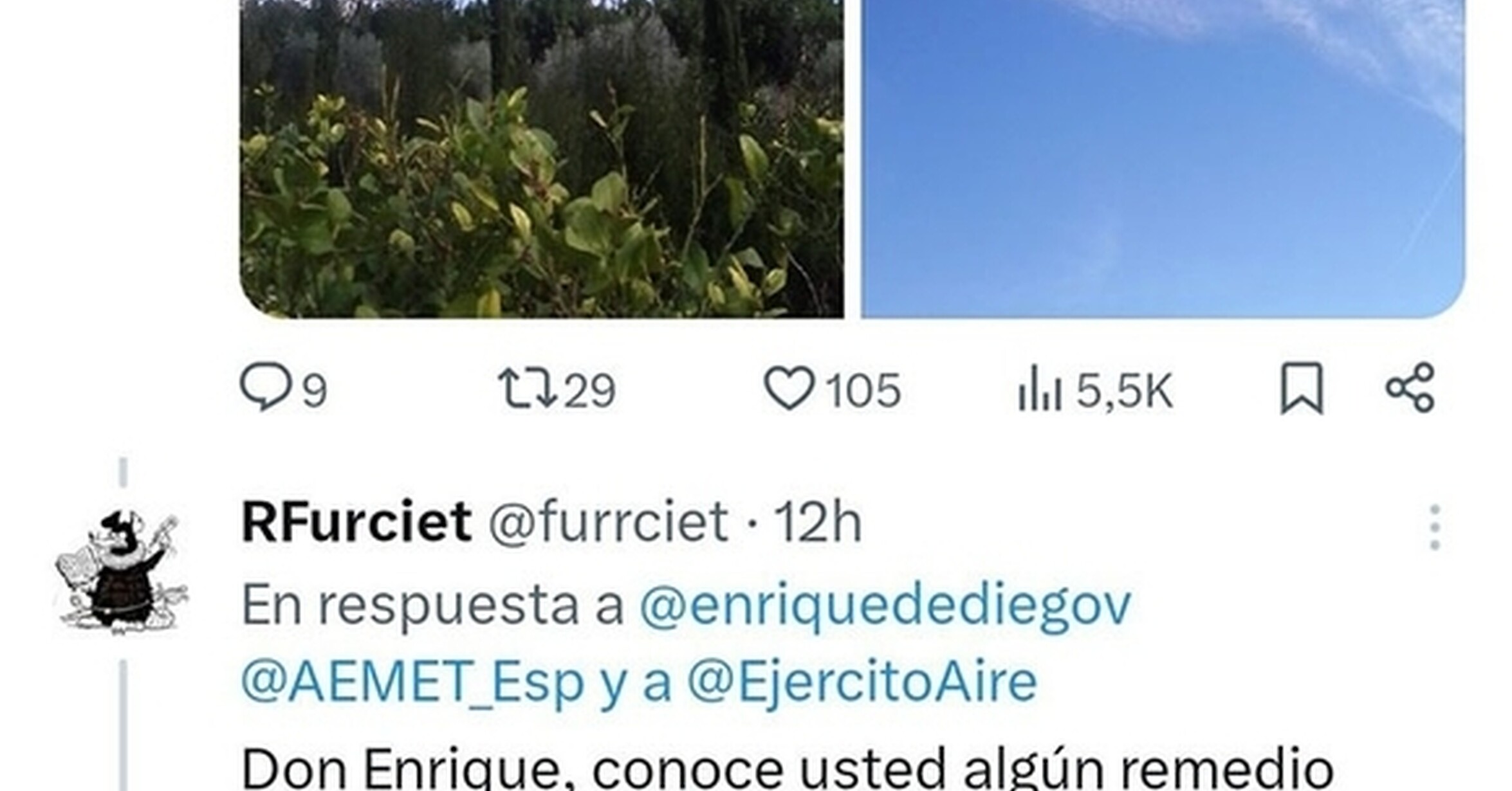The image size is (1512, 791).
Task: Share the tweet via share icon
Action: point(1410,388)
